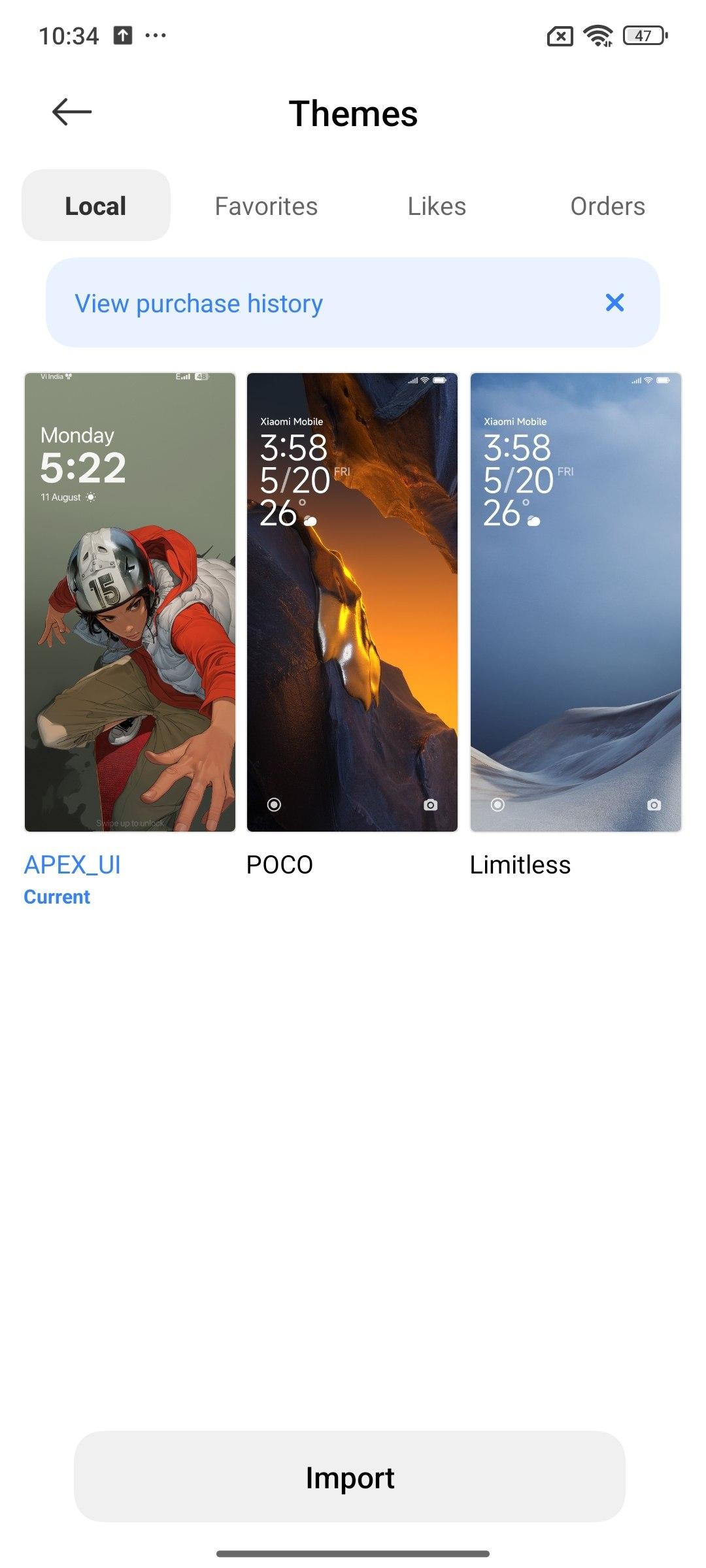Screen dimensions: 706x1568
Task: Tap the Import button
Action: pyautogui.click(x=350, y=1477)
